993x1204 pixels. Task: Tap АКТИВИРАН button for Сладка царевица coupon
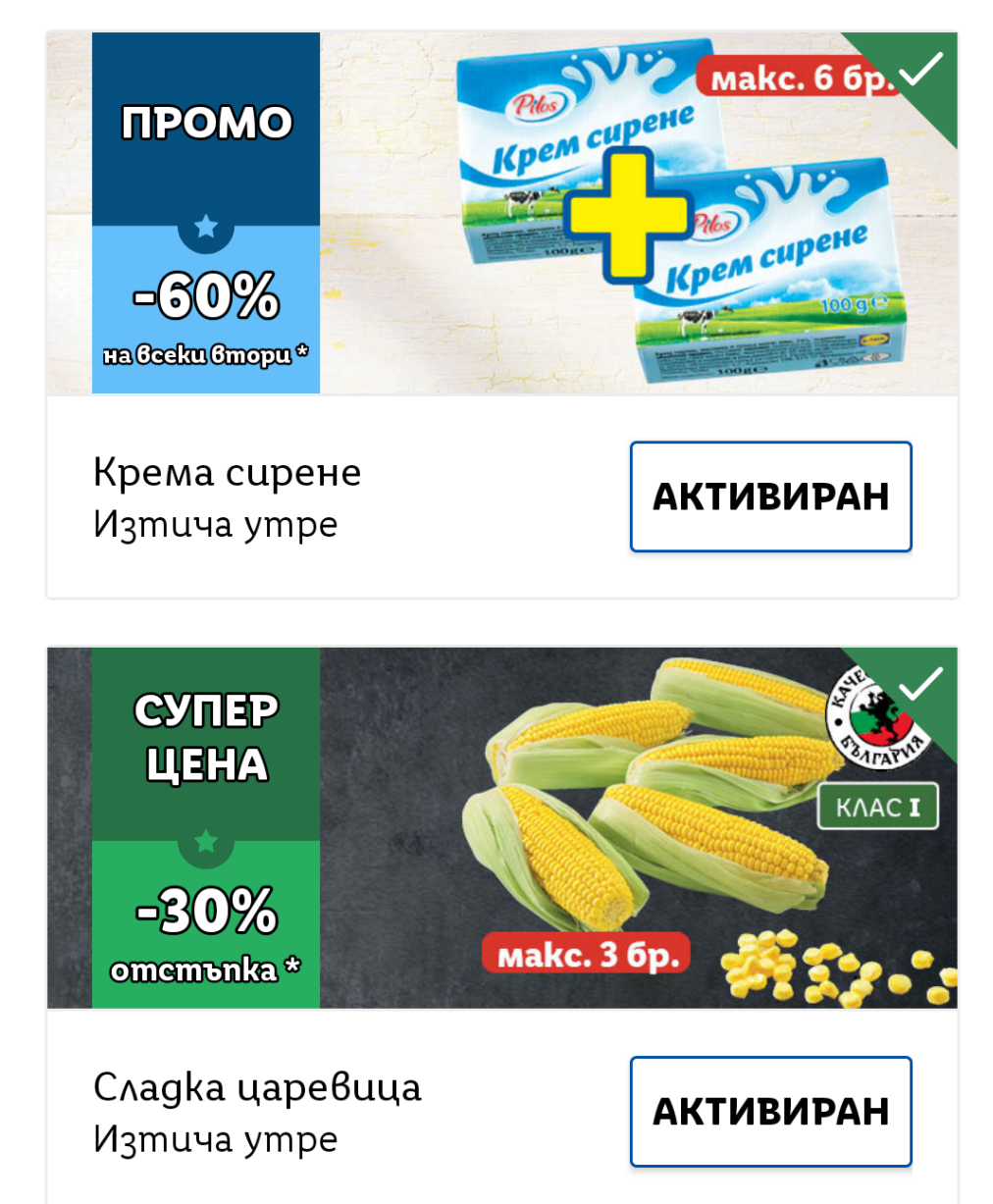coord(770,1111)
